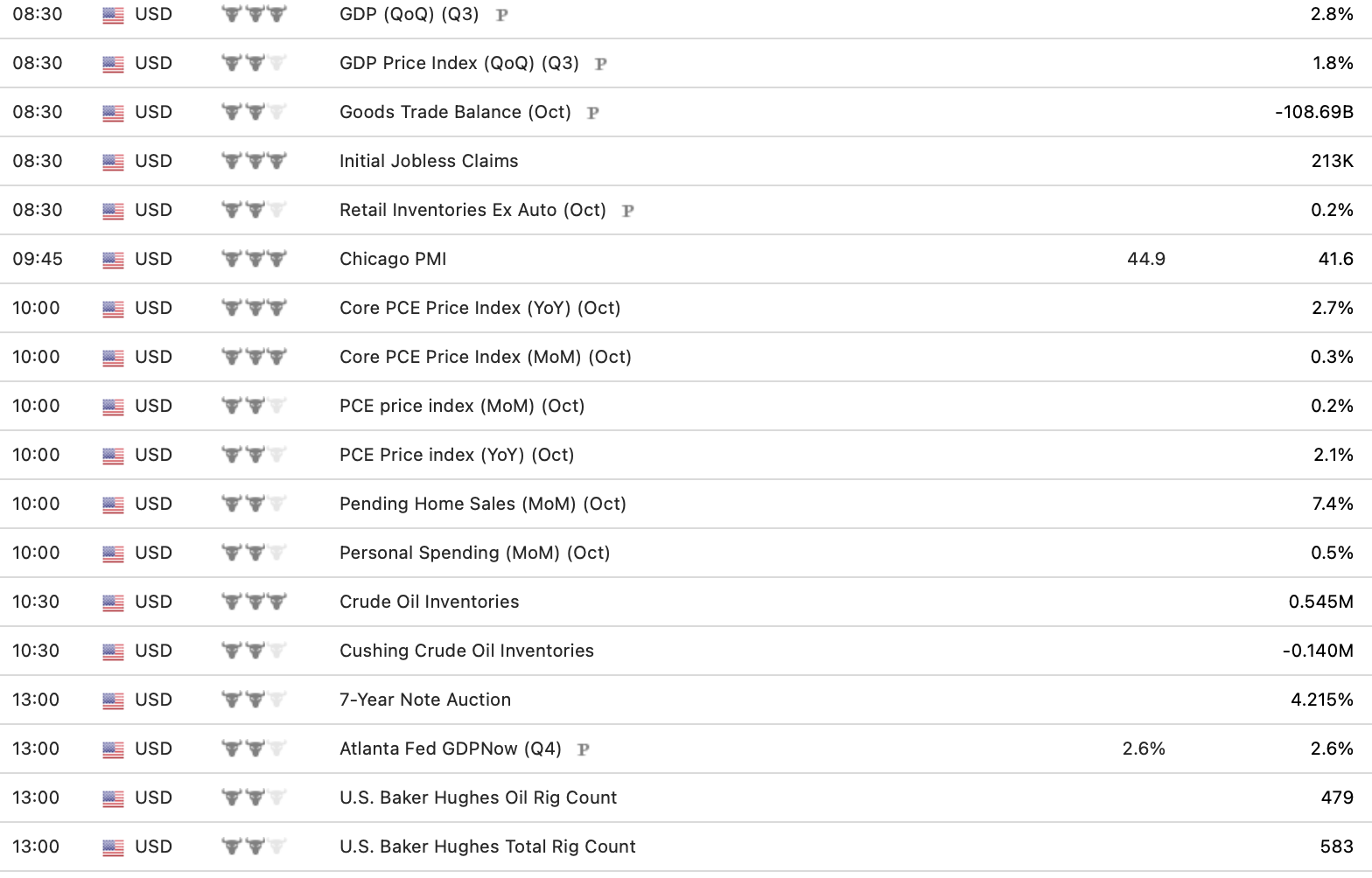Open the Crude Oil Inventories event
This screenshot has height=878, width=1372.
point(429,602)
